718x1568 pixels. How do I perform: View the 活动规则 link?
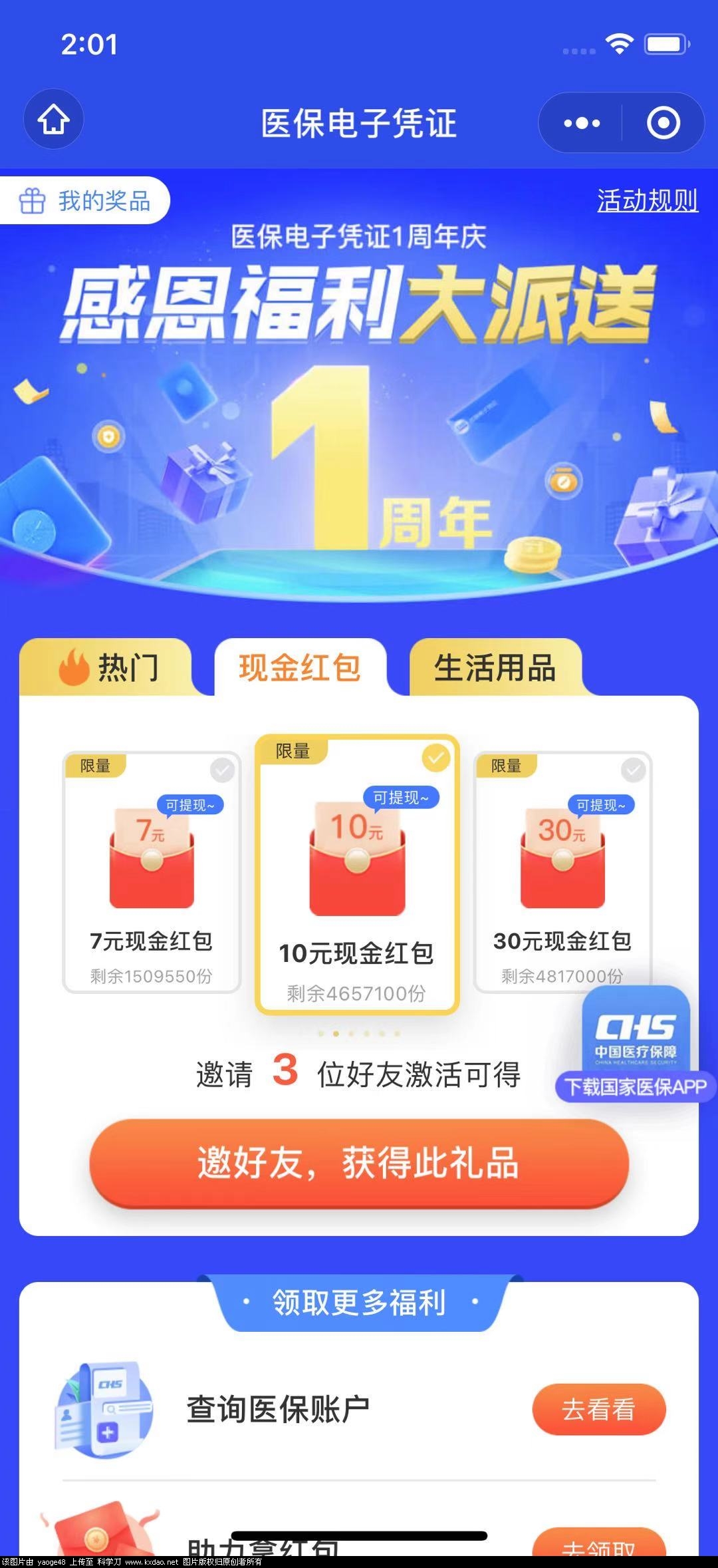(x=647, y=200)
